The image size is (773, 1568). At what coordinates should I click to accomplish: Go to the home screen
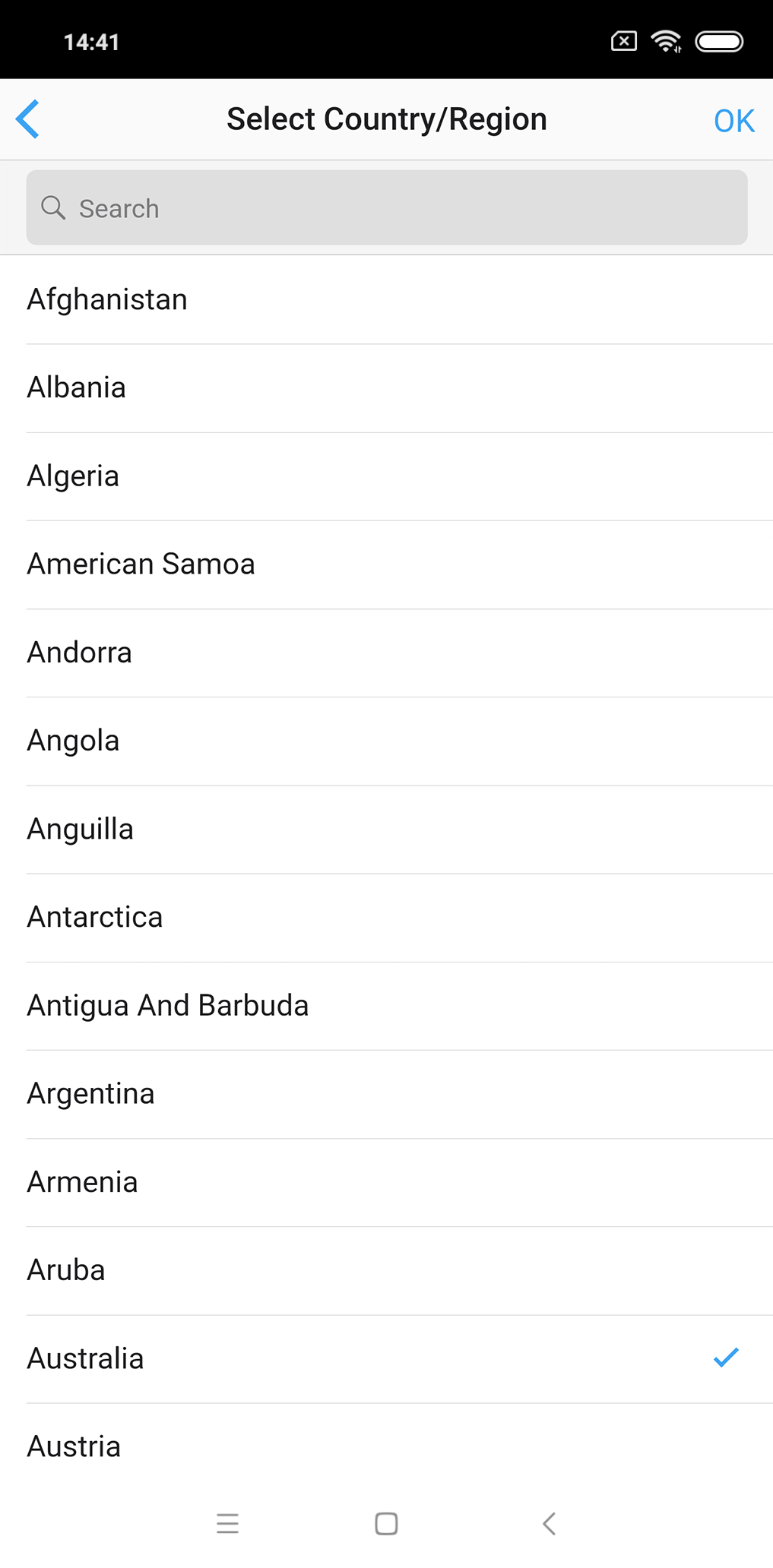click(386, 1523)
